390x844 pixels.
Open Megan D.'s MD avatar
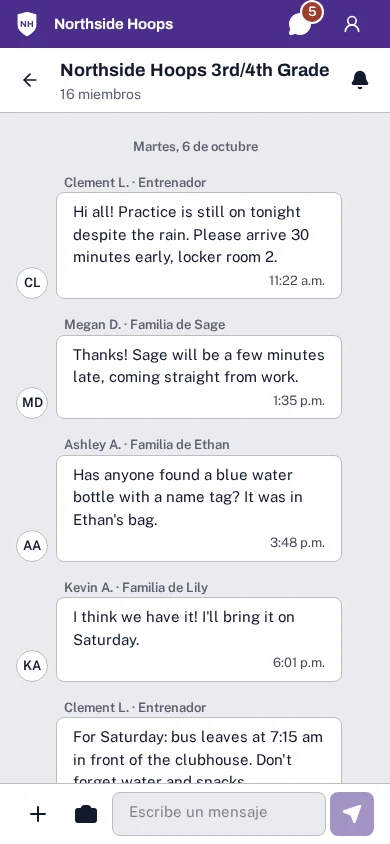pyautogui.click(x=32, y=403)
